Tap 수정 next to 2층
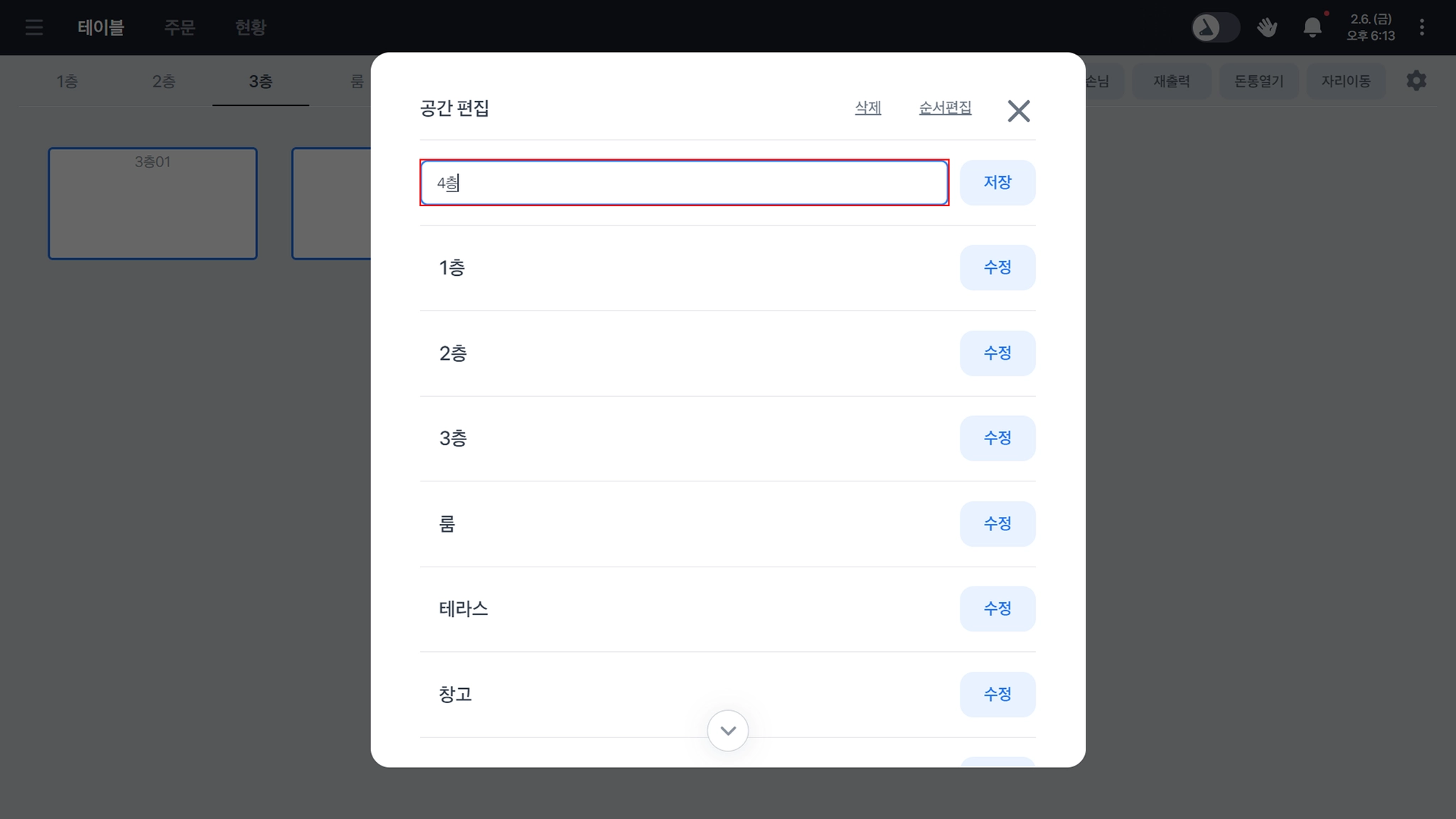Image resolution: width=1456 pixels, height=819 pixels. click(x=997, y=353)
